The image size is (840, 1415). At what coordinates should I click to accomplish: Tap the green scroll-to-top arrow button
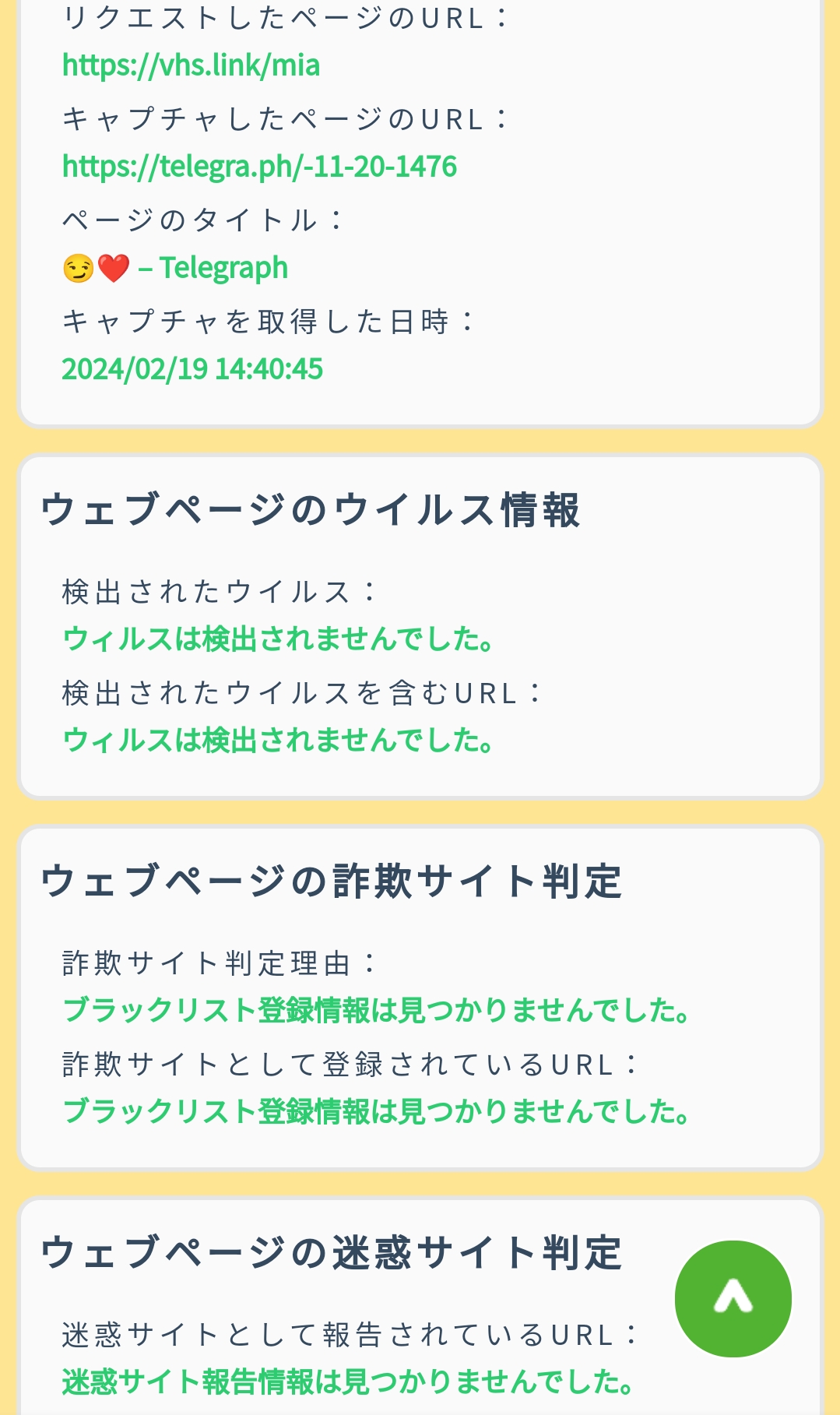(x=733, y=1298)
